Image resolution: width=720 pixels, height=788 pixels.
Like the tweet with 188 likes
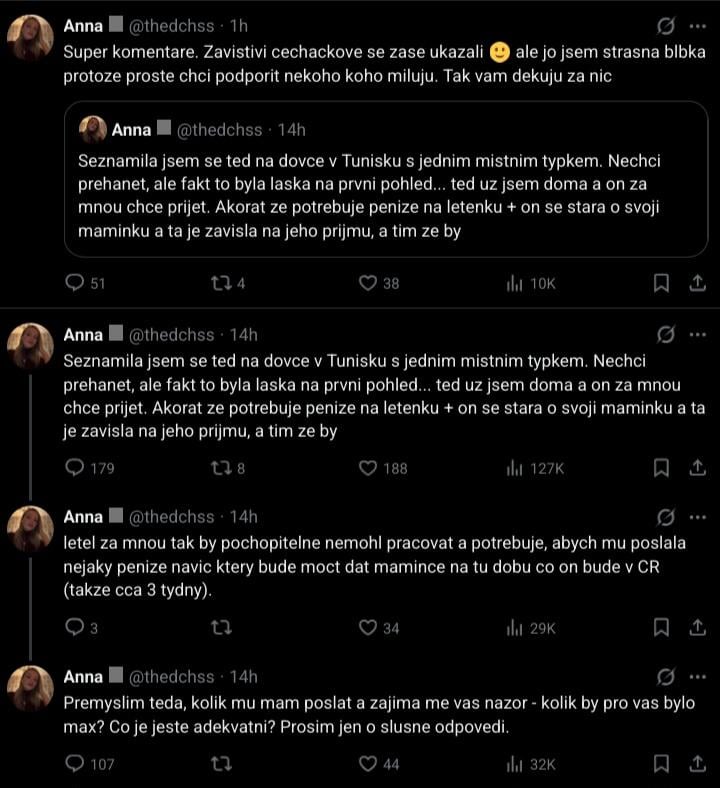coord(368,467)
